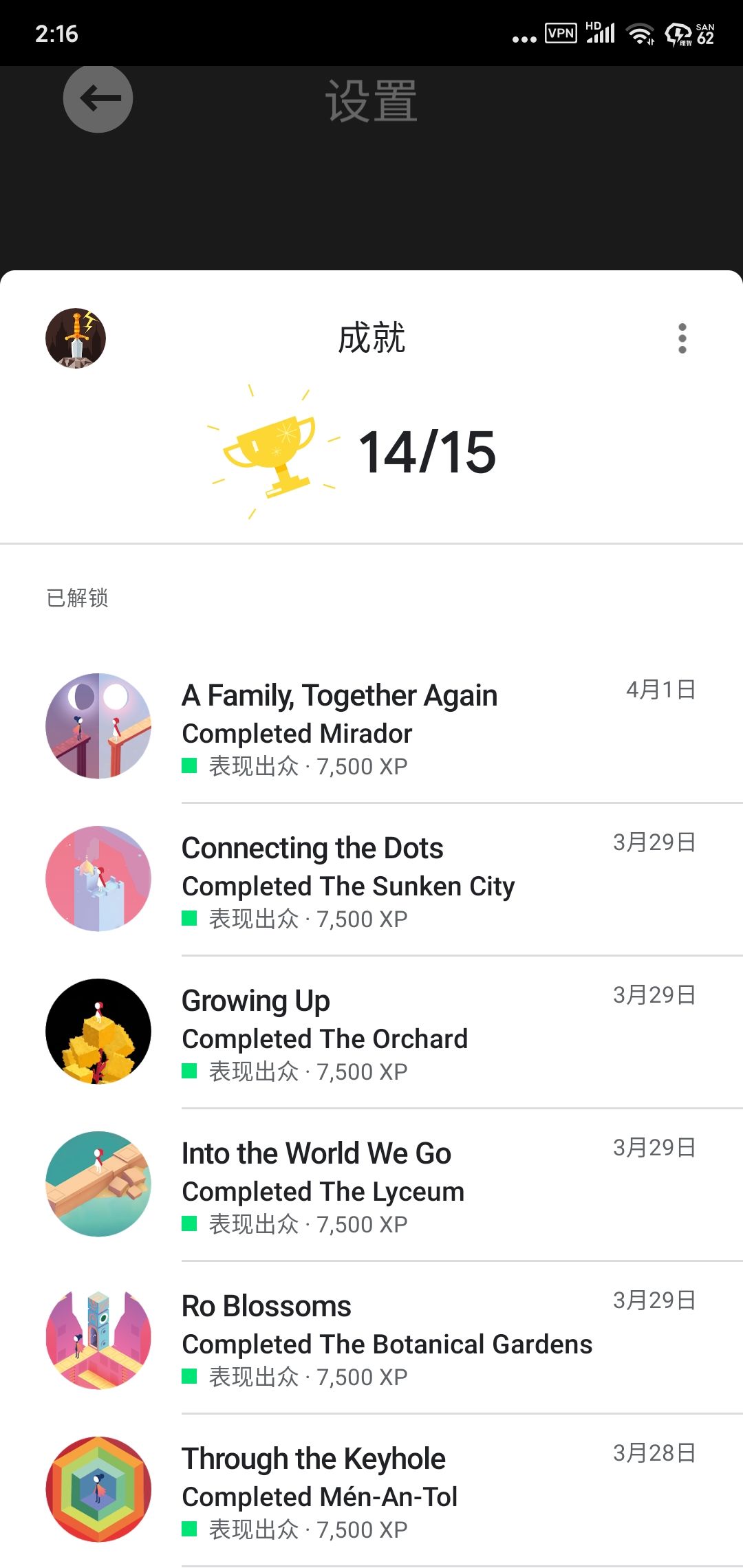Image resolution: width=743 pixels, height=1568 pixels.
Task: Tap the player profile avatar
Action: tap(76, 338)
